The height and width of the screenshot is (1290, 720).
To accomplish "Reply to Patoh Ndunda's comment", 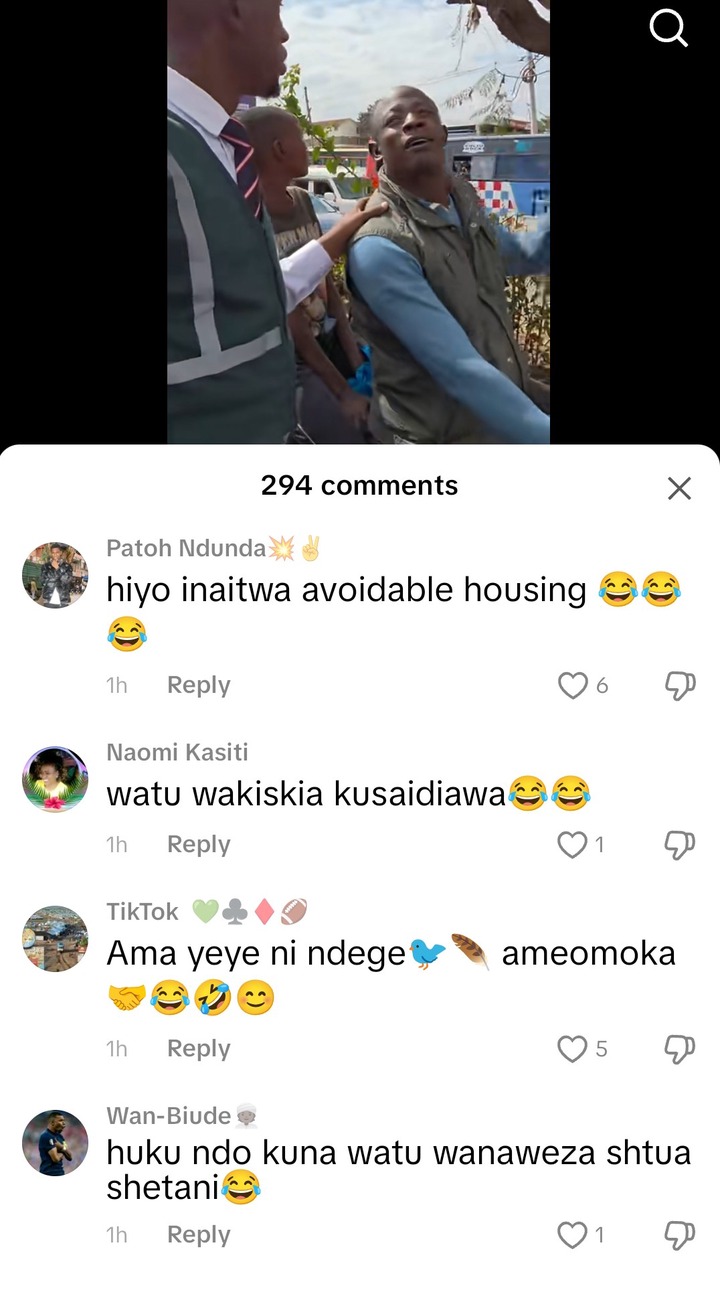I will (x=198, y=685).
